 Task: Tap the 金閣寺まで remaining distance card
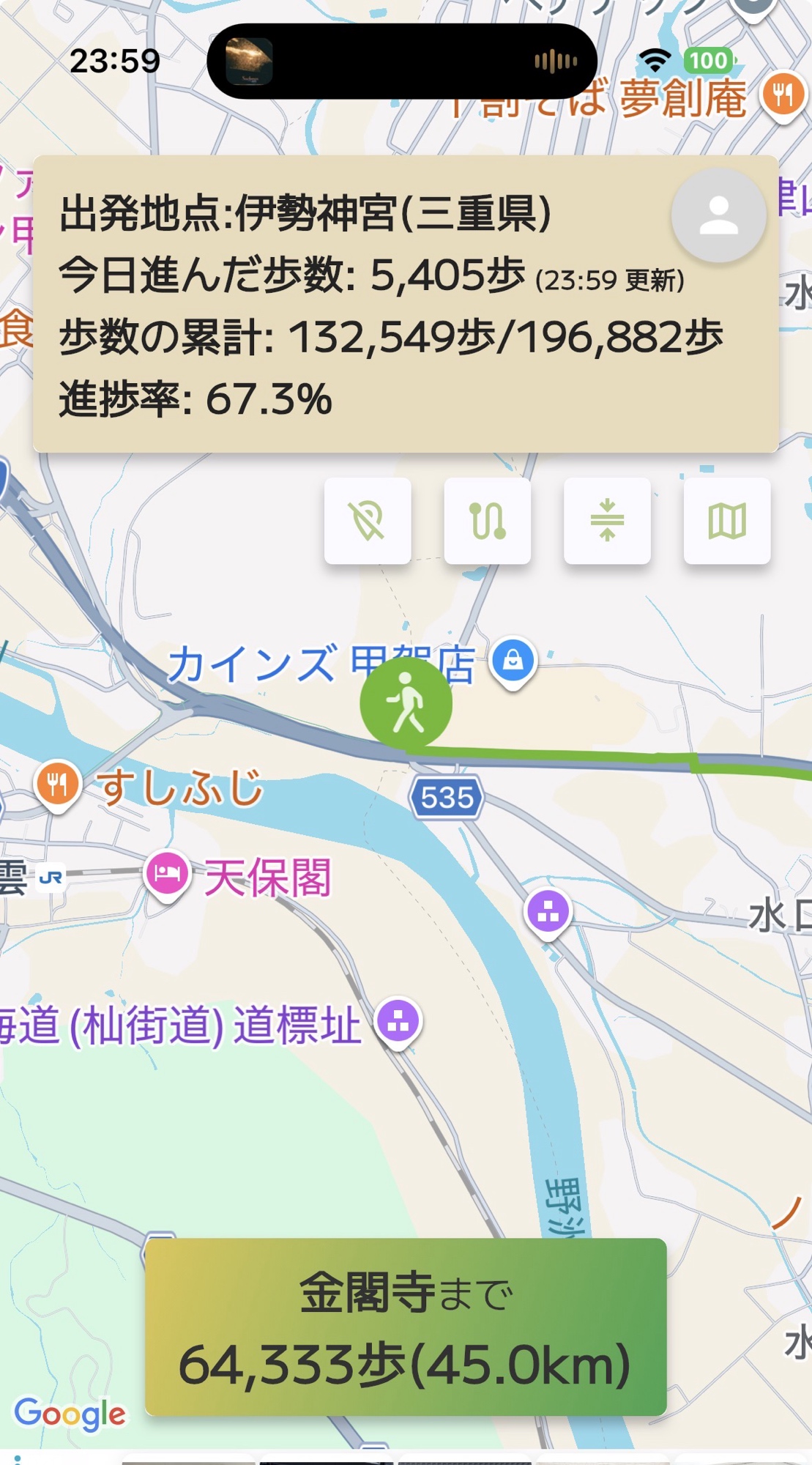[406, 1327]
